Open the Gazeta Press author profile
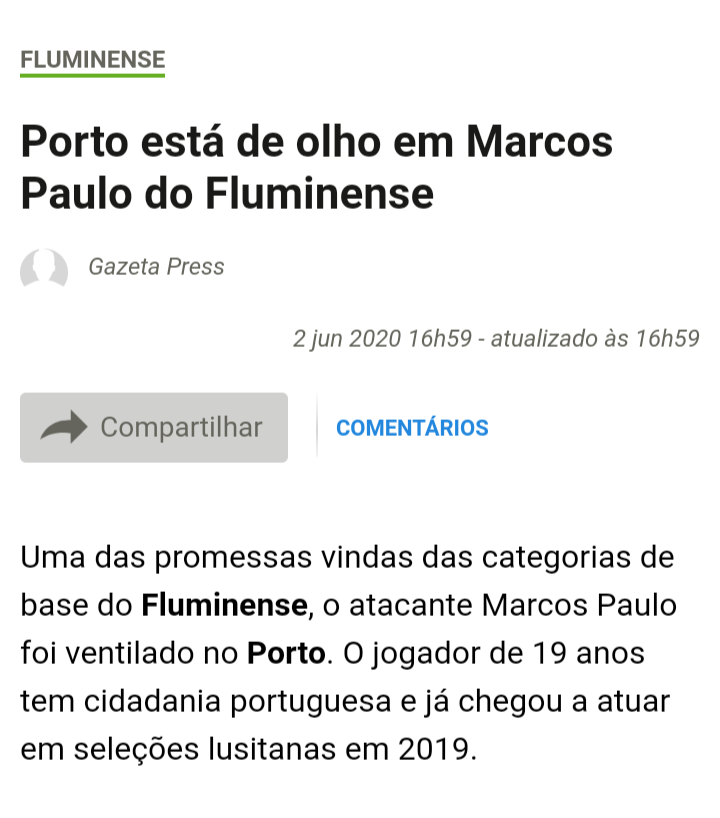Screen dimensions: 720x818 point(155,267)
